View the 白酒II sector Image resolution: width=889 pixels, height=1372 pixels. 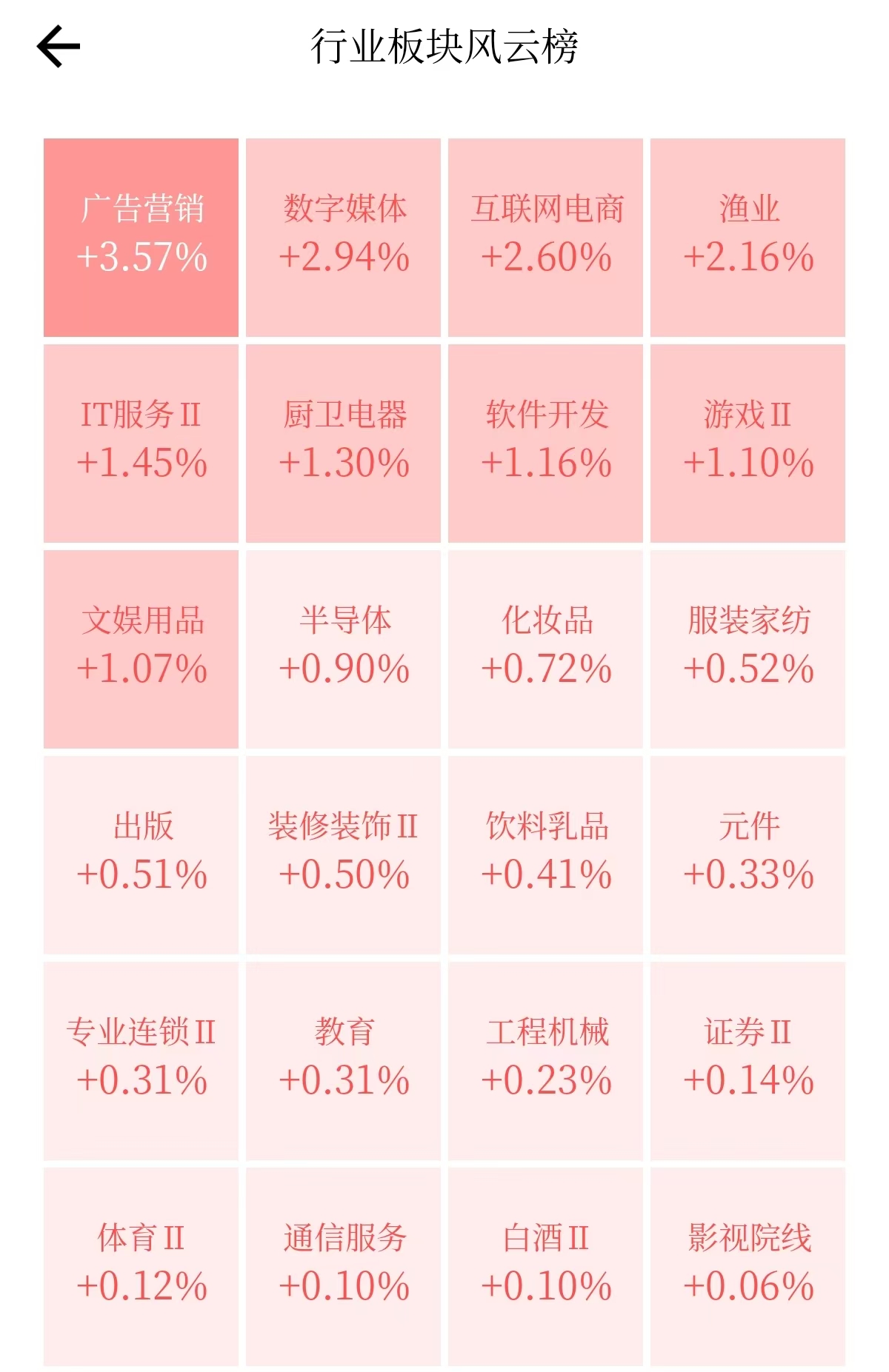[x=545, y=1266]
